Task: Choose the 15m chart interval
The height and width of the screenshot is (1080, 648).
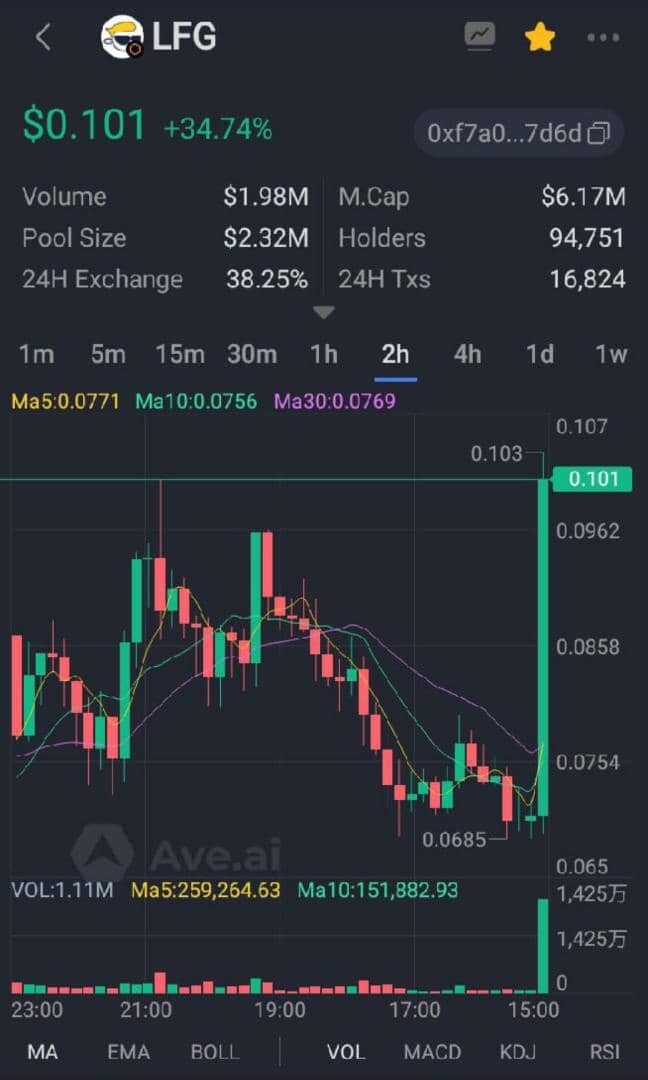Action: 180,354
